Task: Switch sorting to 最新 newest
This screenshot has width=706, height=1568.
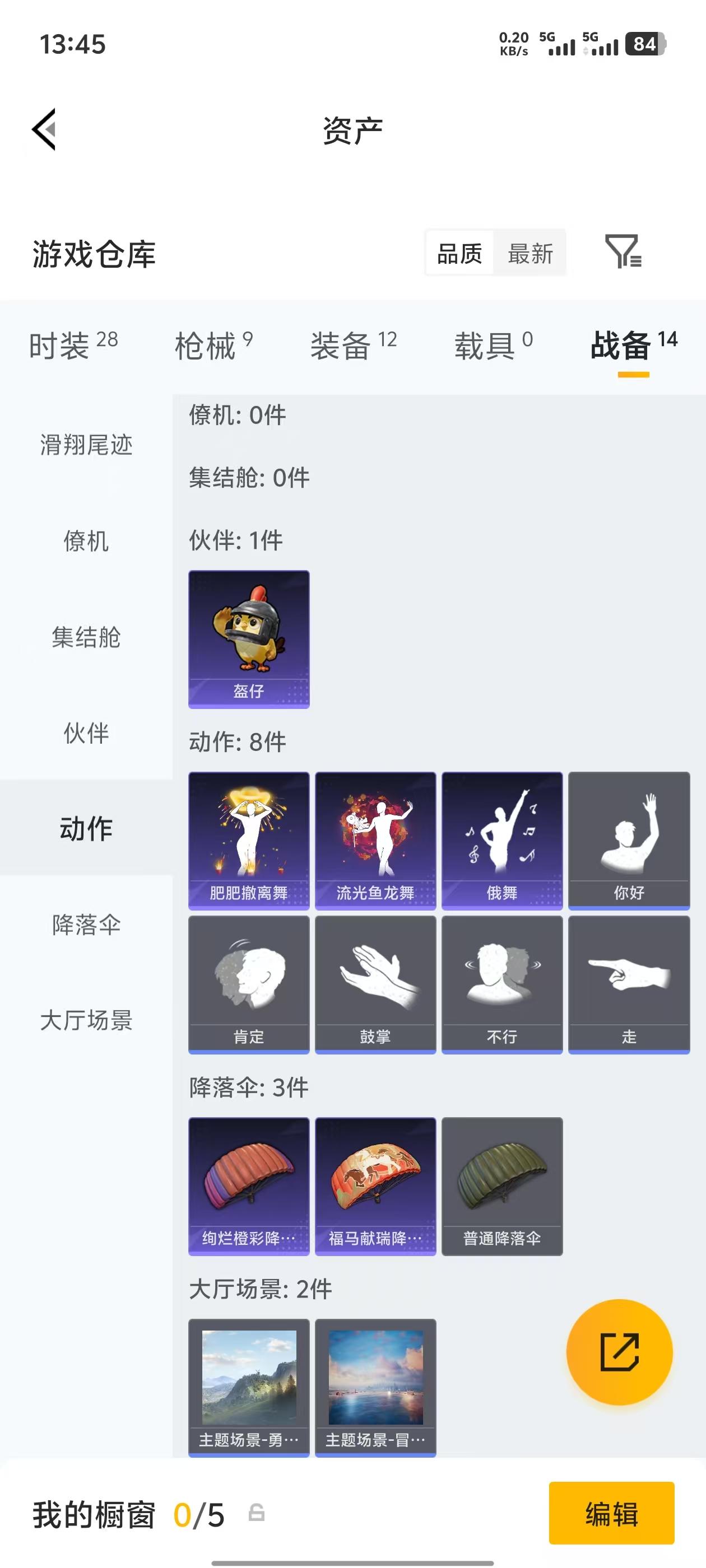Action: (530, 254)
